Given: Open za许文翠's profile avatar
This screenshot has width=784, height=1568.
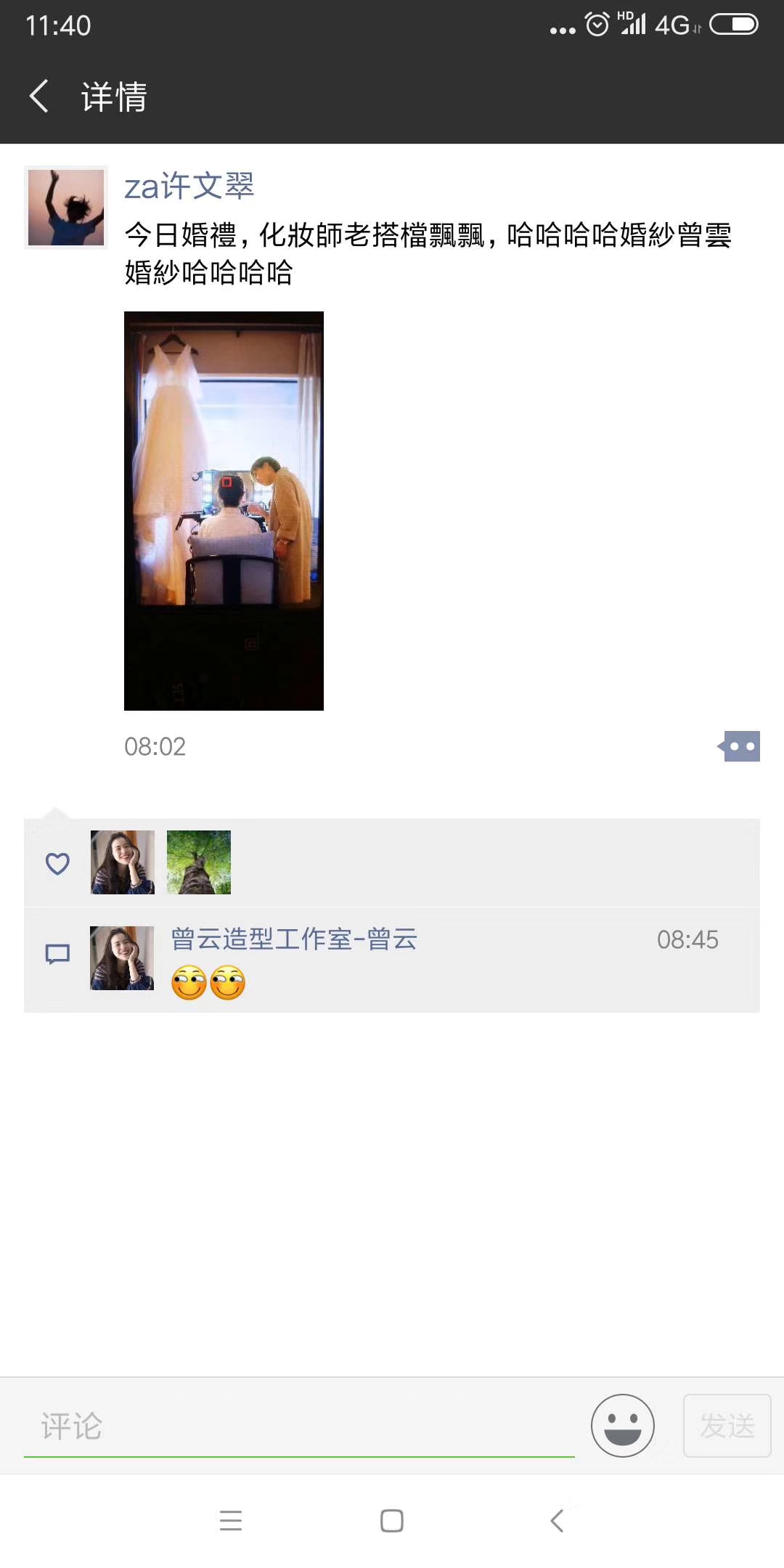Looking at the screenshot, I should 66,208.
